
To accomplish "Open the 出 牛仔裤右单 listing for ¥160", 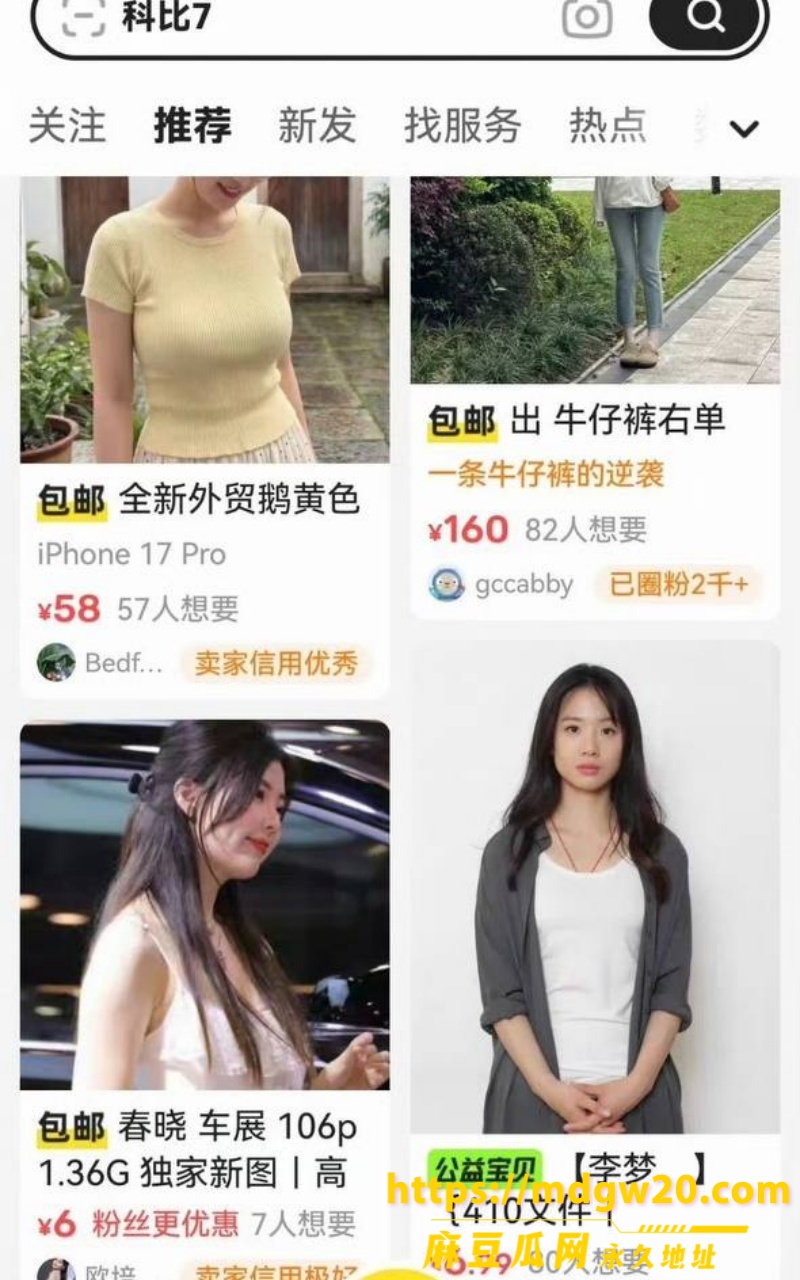I will 595,398.
